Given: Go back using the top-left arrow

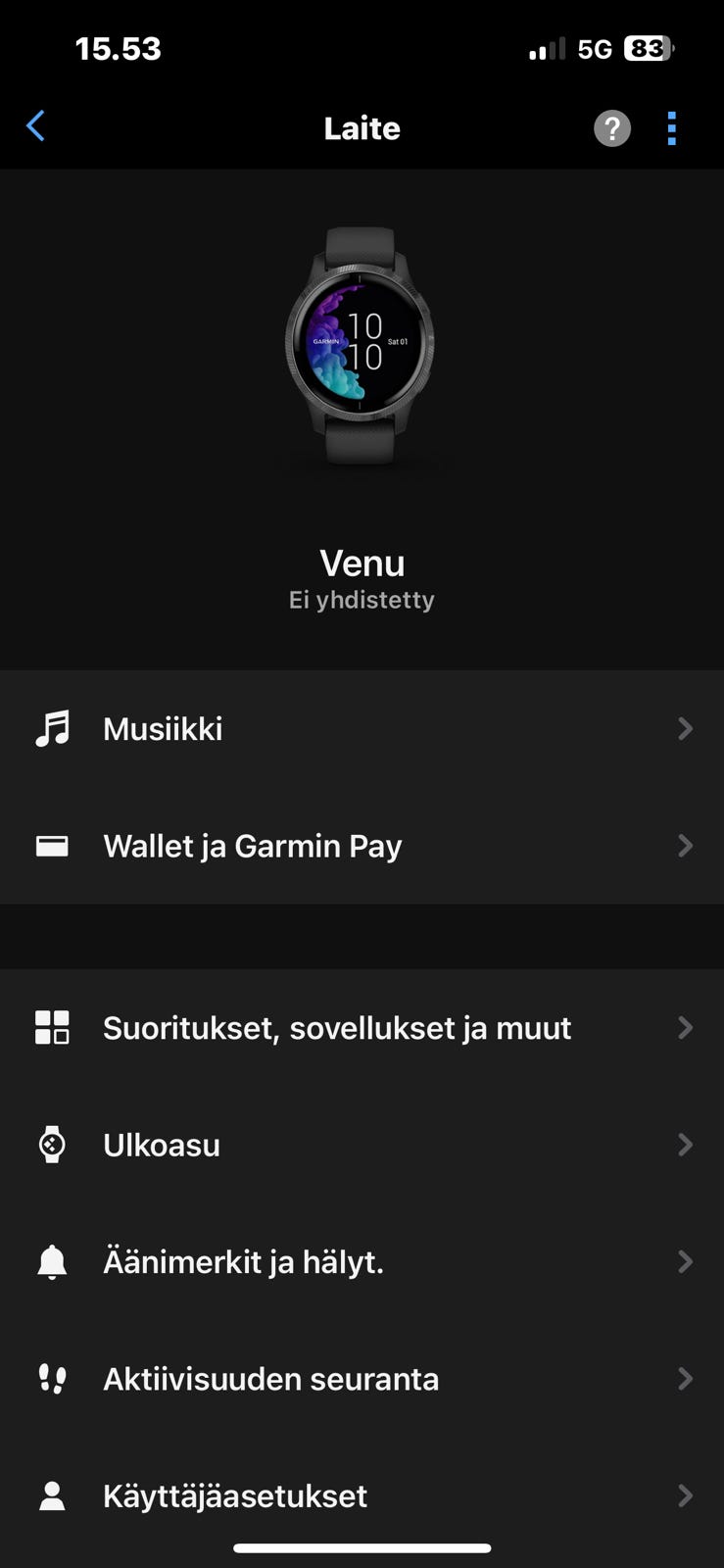Looking at the screenshot, I should click(35, 126).
